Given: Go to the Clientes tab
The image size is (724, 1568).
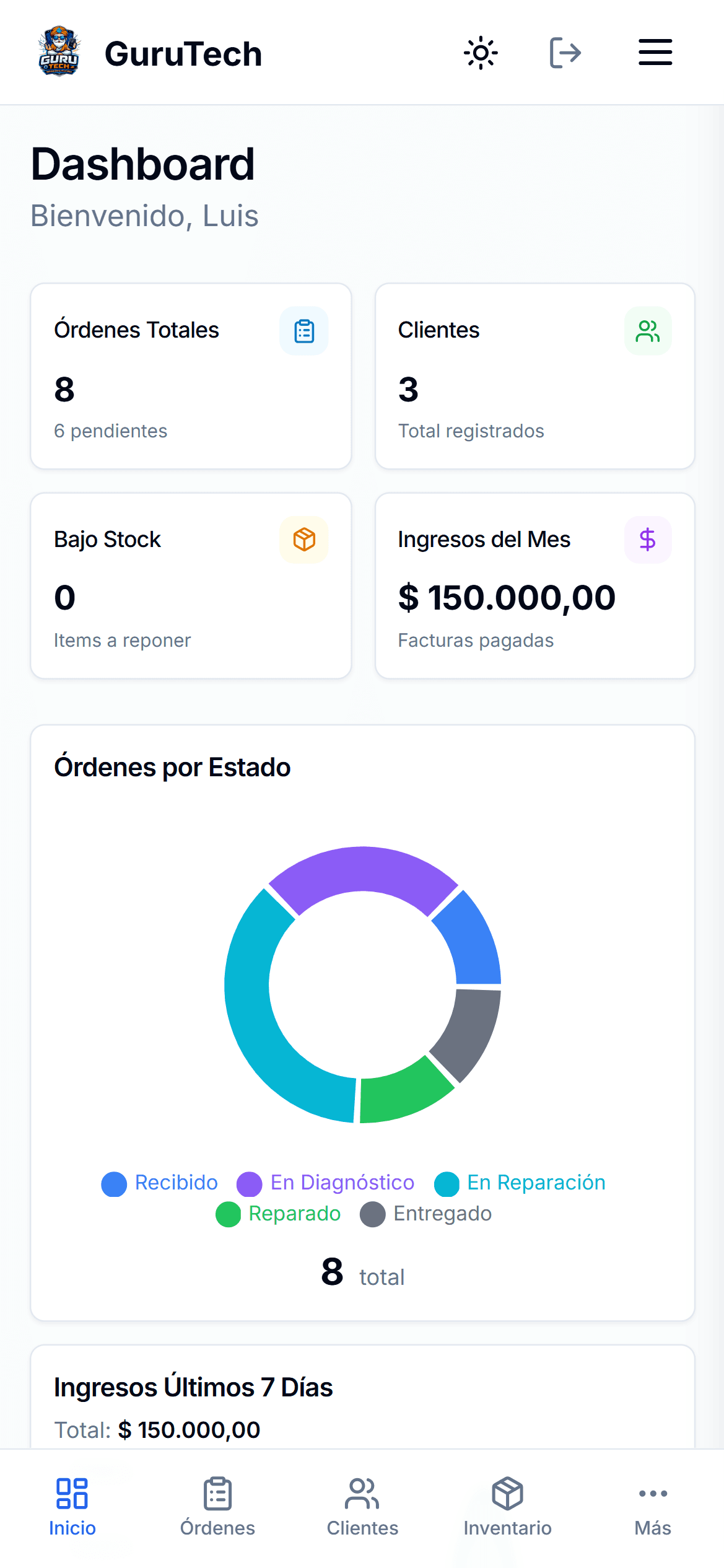Looking at the screenshot, I should point(362,1507).
